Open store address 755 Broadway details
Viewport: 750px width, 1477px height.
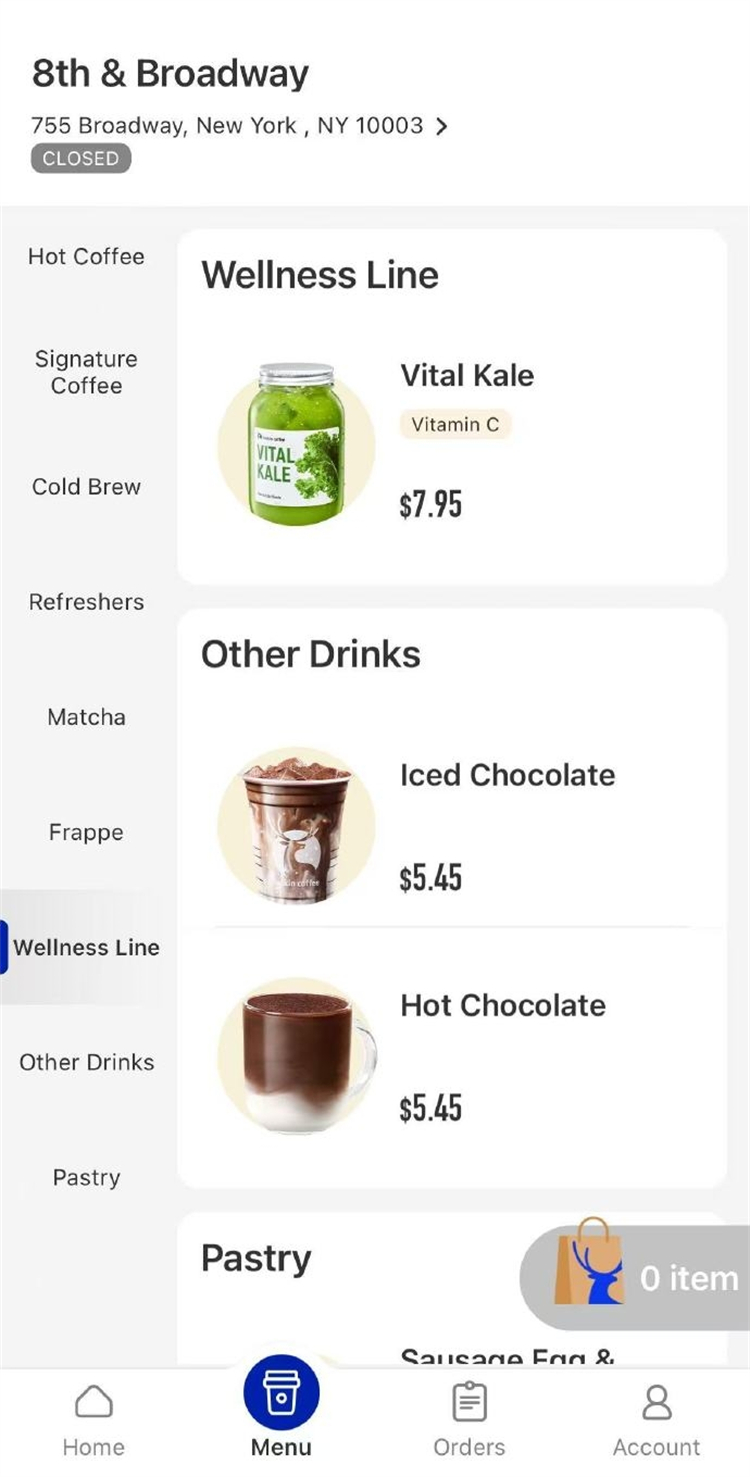(240, 126)
